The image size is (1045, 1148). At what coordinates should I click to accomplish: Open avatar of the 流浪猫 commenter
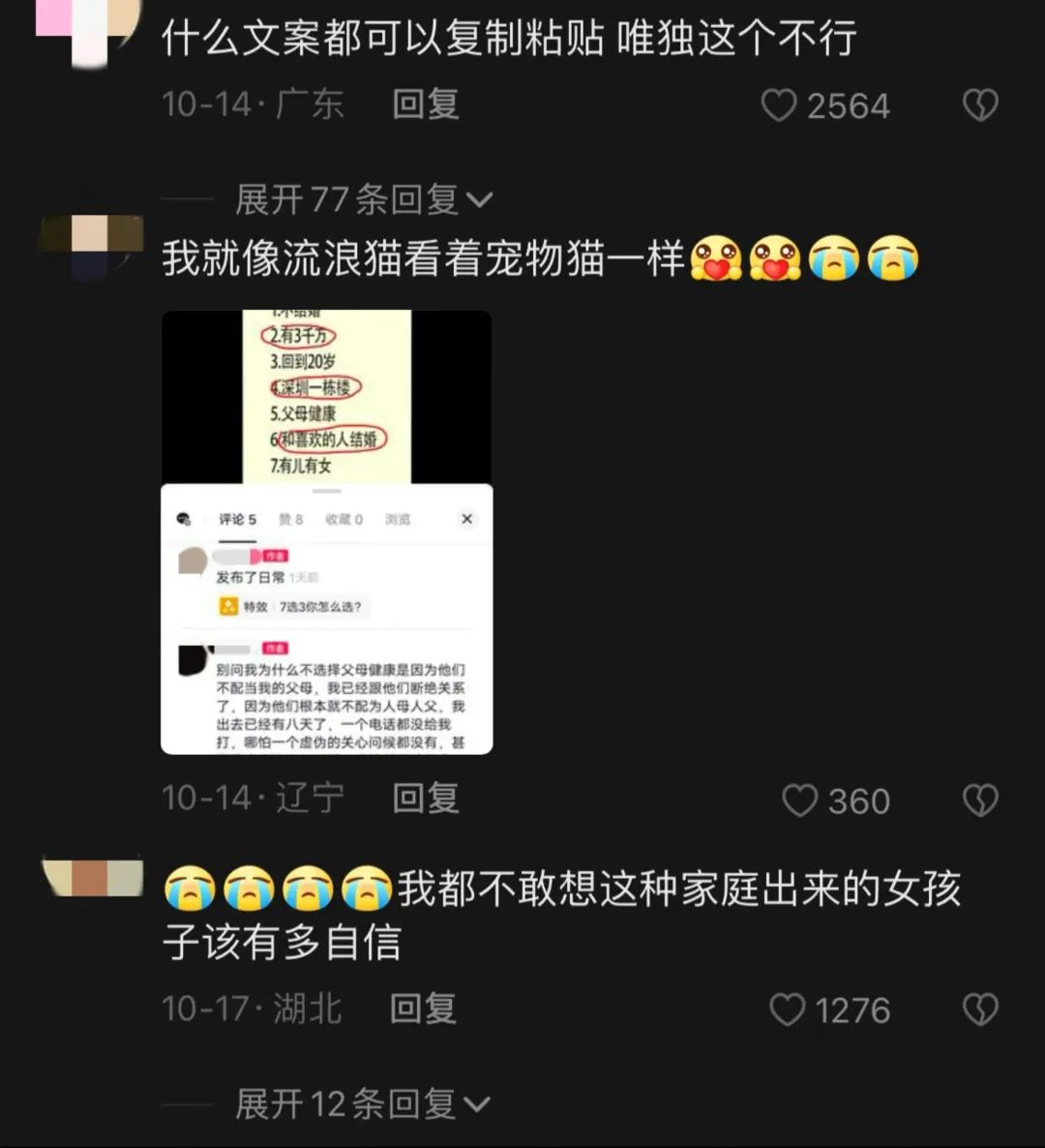[94, 248]
